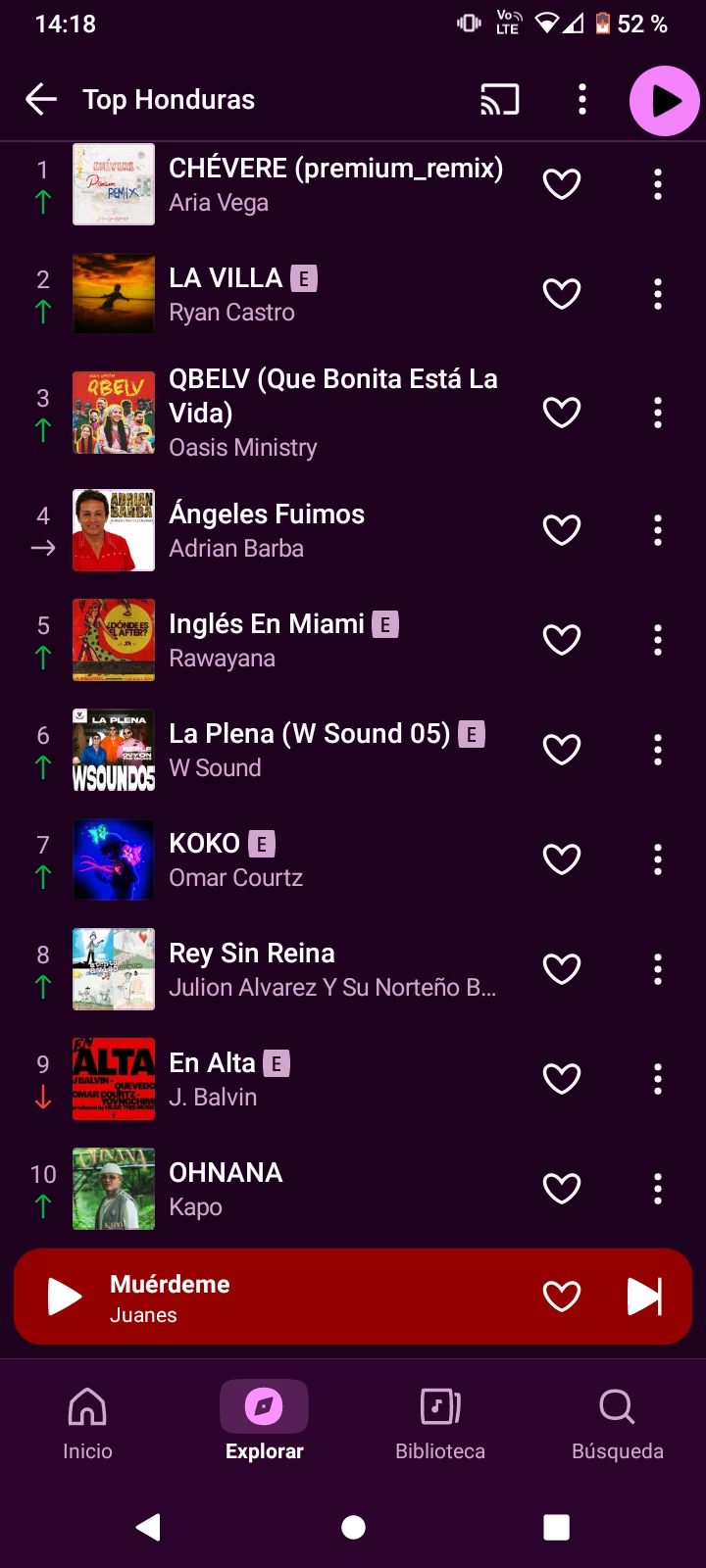The height and width of the screenshot is (1568, 706).
Task: Add Ángeles Fuimos to favorites
Action: (562, 530)
